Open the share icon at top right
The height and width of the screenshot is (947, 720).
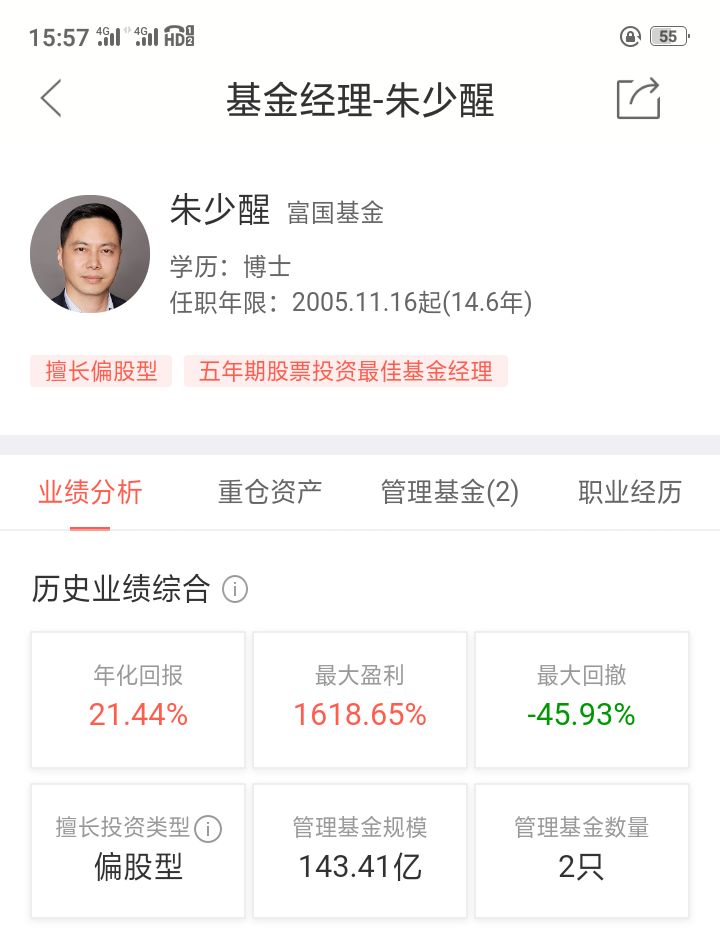click(637, 99)
